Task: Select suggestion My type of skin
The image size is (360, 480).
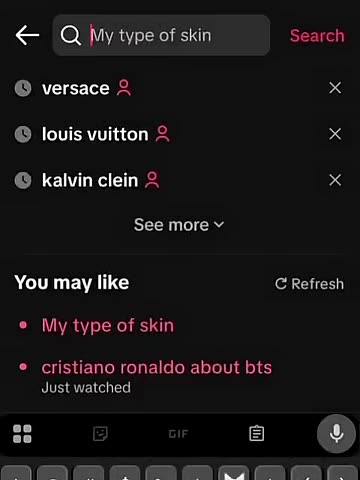Action: [108, 325]
